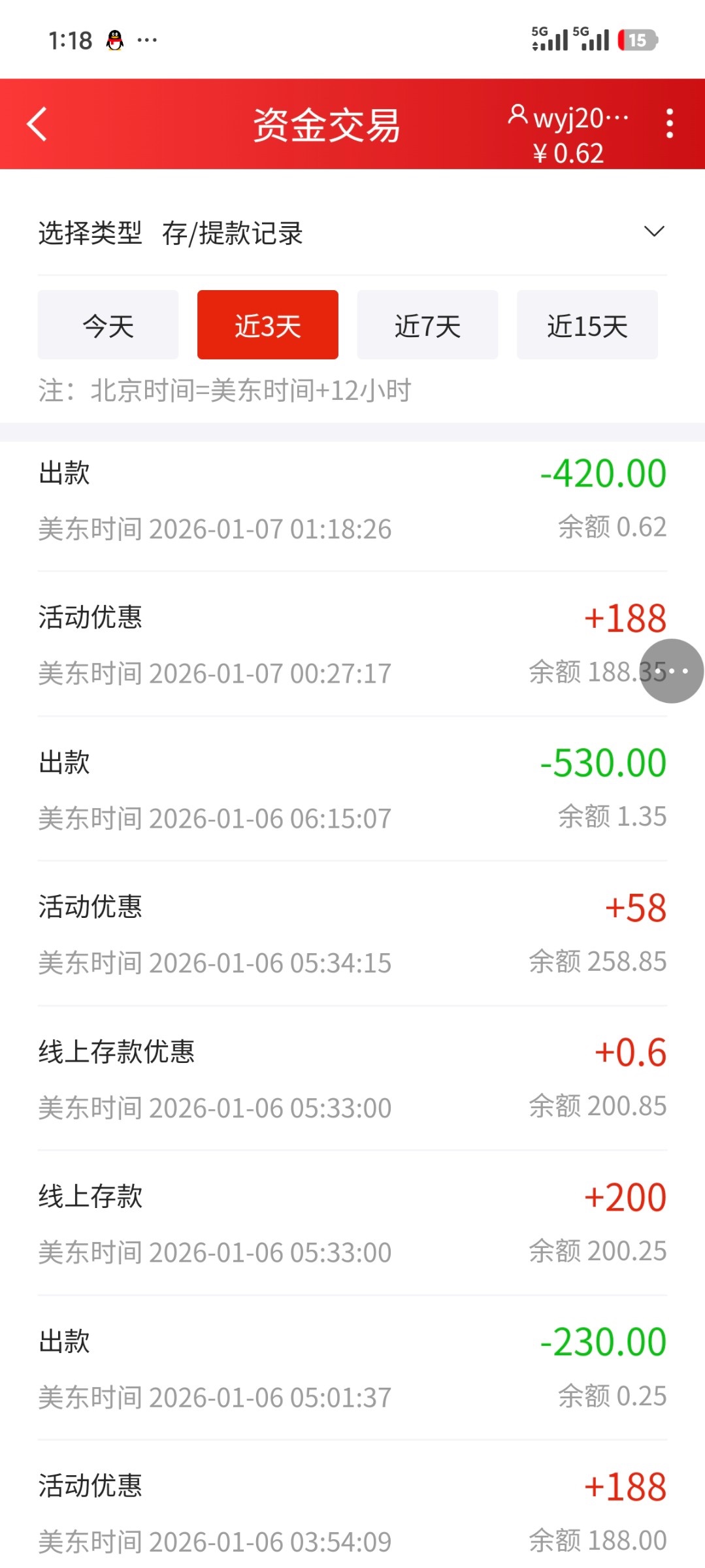Image resolution: width=705 pixels, height=1568 pixels.
Task: Show records for 近15天
Action: coord(587,325)
